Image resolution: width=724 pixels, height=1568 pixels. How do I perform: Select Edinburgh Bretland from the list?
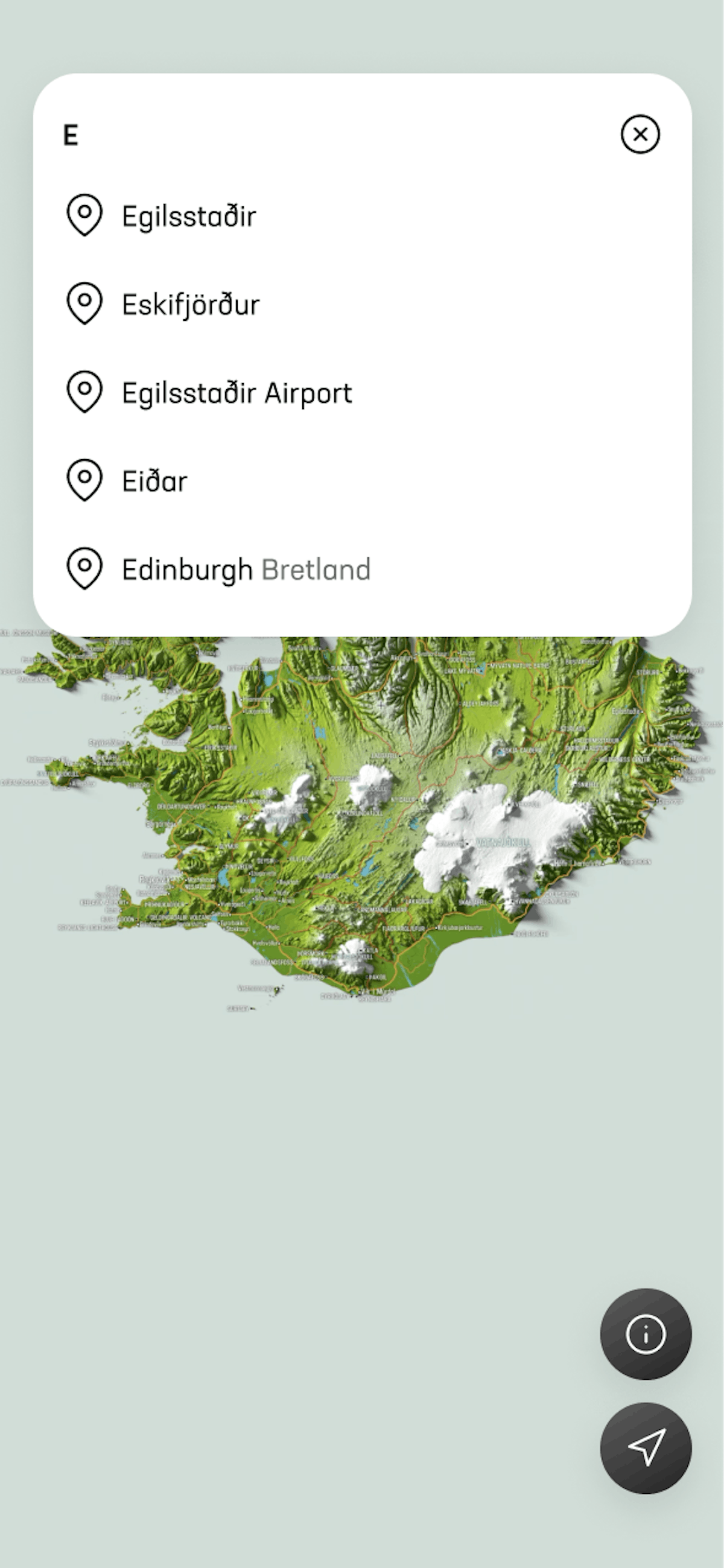click(x=246, y=570)
